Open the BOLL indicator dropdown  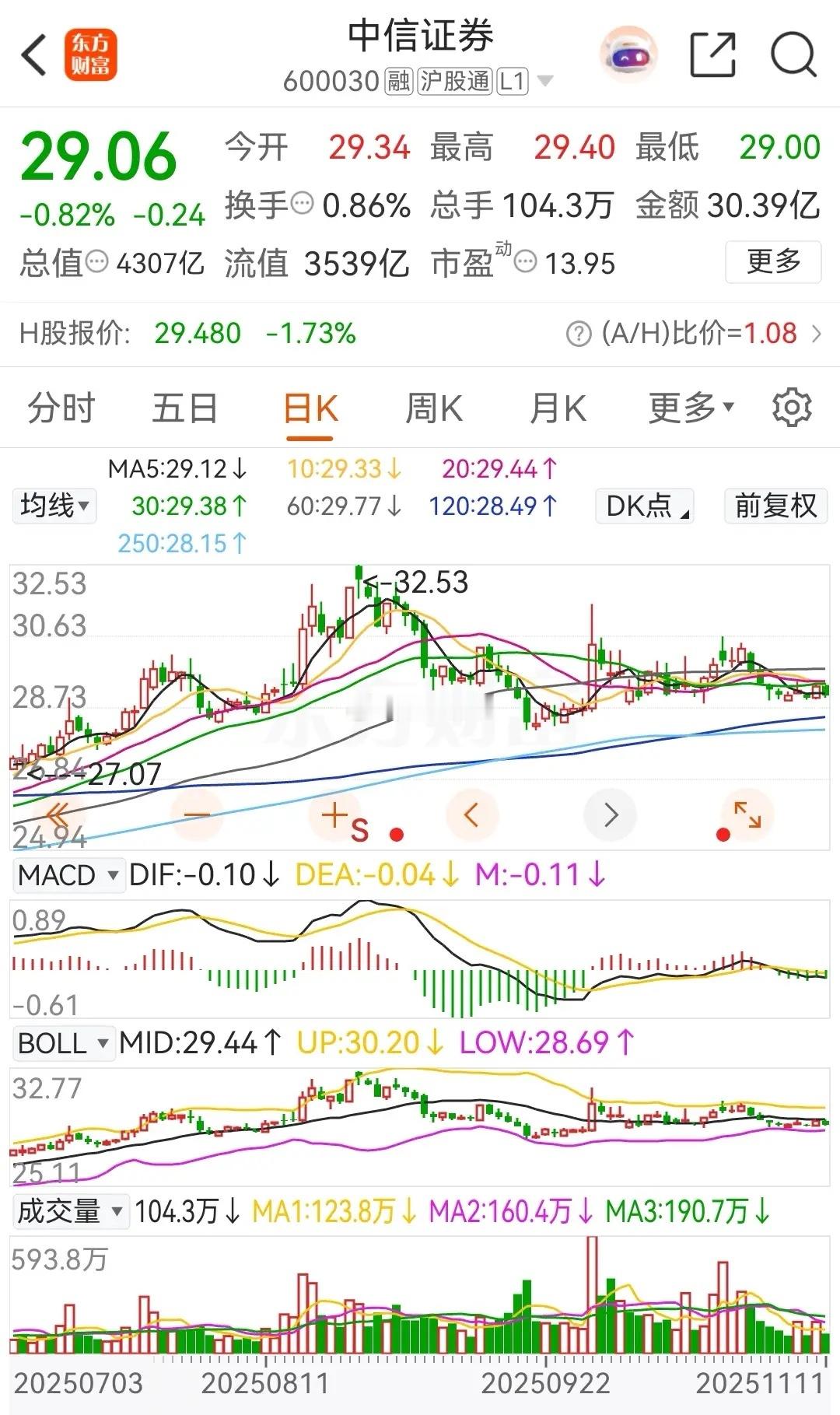point(63,1043)
